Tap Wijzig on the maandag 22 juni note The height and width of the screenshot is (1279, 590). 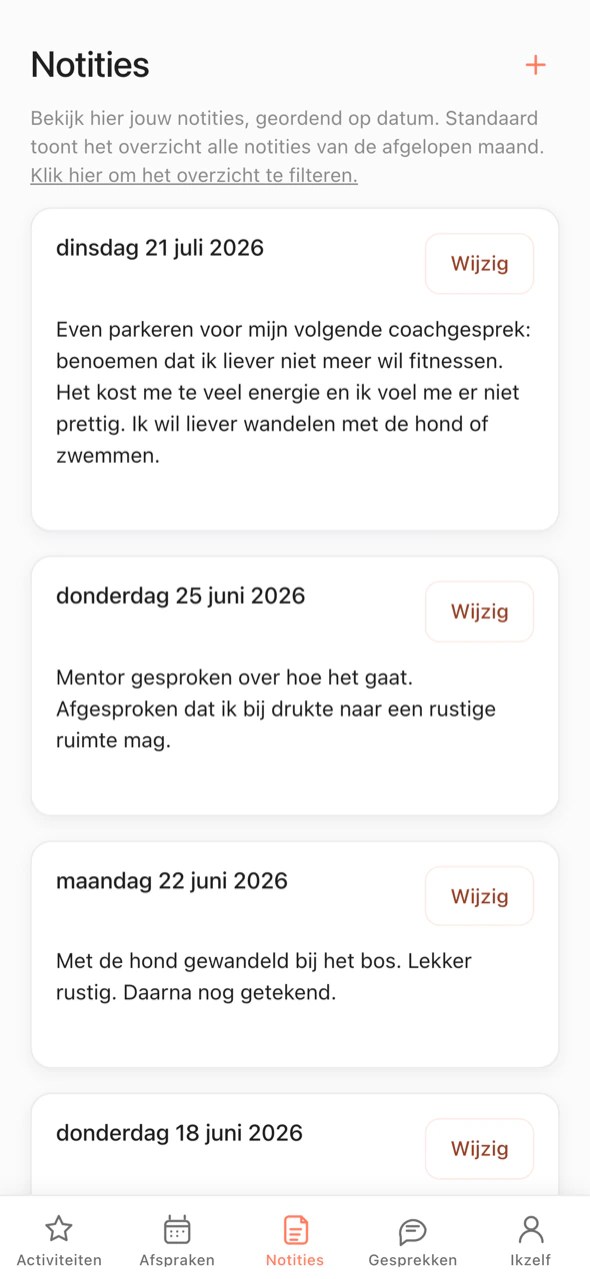point(479,896)
